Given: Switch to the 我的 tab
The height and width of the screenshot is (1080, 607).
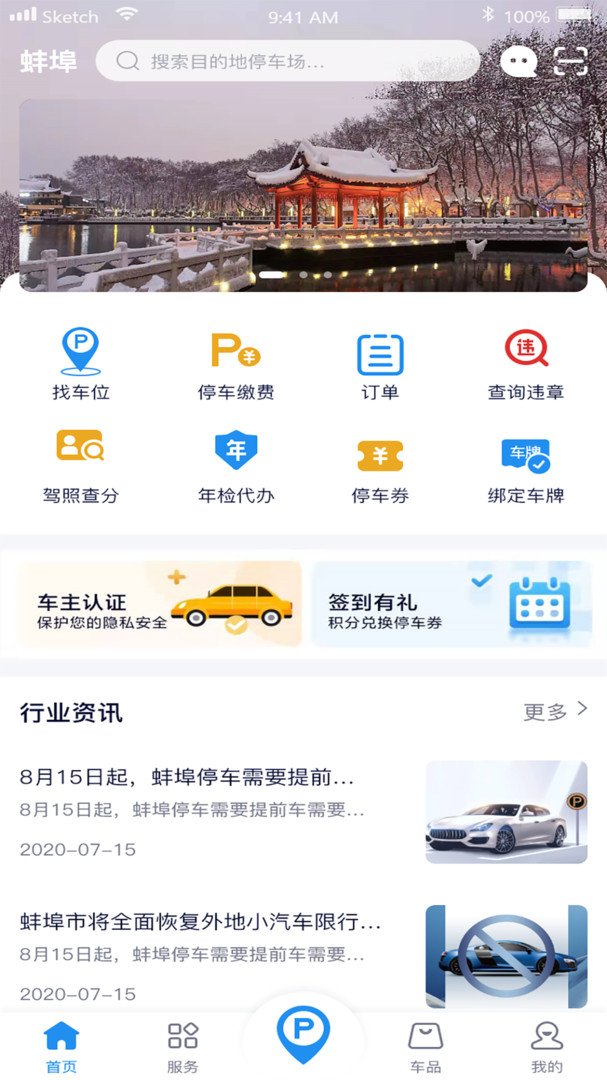Looking at the screenshot, I should point(547,1046).
